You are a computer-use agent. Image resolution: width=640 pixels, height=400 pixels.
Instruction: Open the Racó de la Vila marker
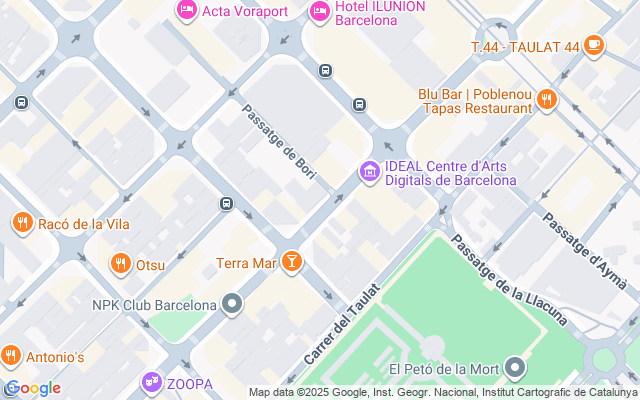click(x=22, y=223)
